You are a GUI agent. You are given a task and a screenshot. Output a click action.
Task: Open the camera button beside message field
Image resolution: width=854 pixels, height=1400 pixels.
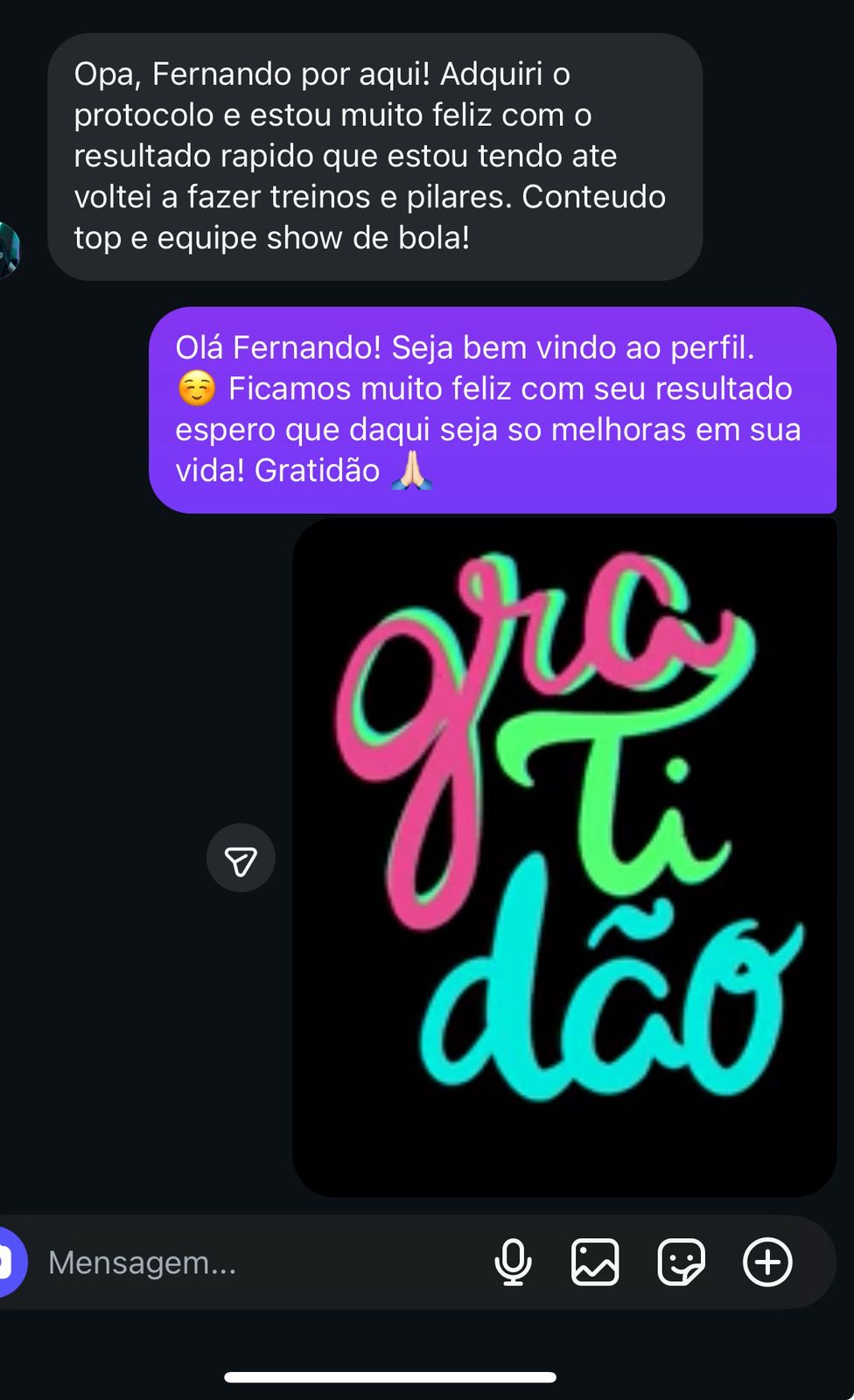click(9, 1263)
